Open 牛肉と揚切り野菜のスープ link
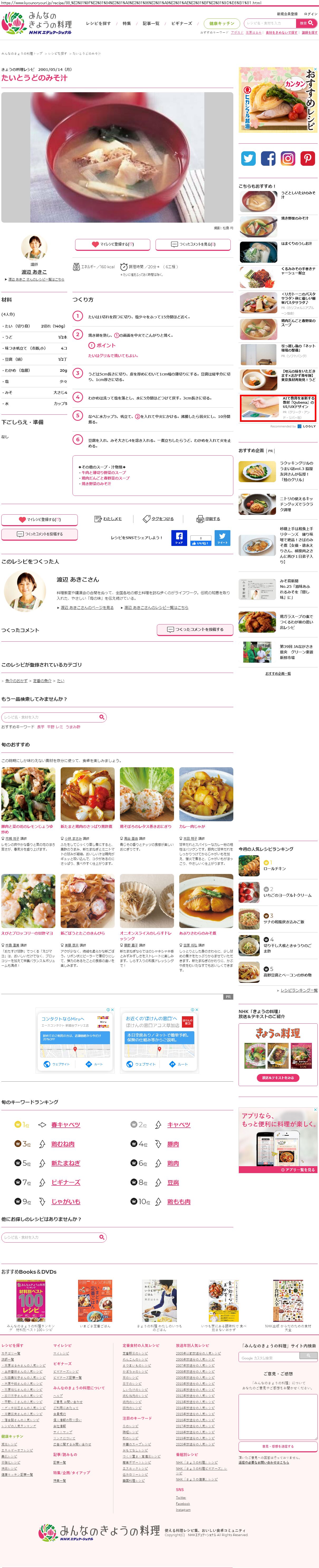The width and height of the screenshot is (319, 1568). click(x=104, y=472)
